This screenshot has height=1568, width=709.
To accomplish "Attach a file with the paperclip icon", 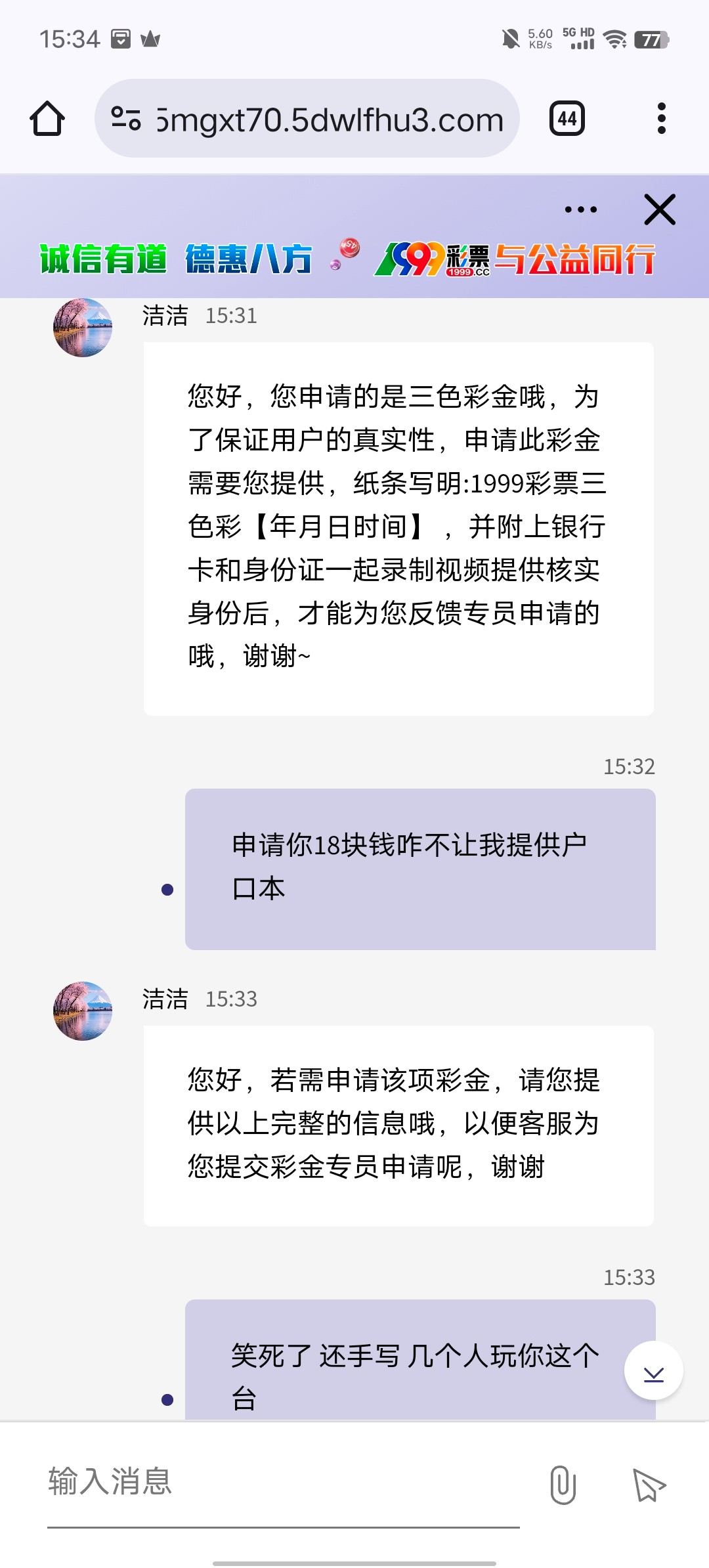I will [563, 1484].
